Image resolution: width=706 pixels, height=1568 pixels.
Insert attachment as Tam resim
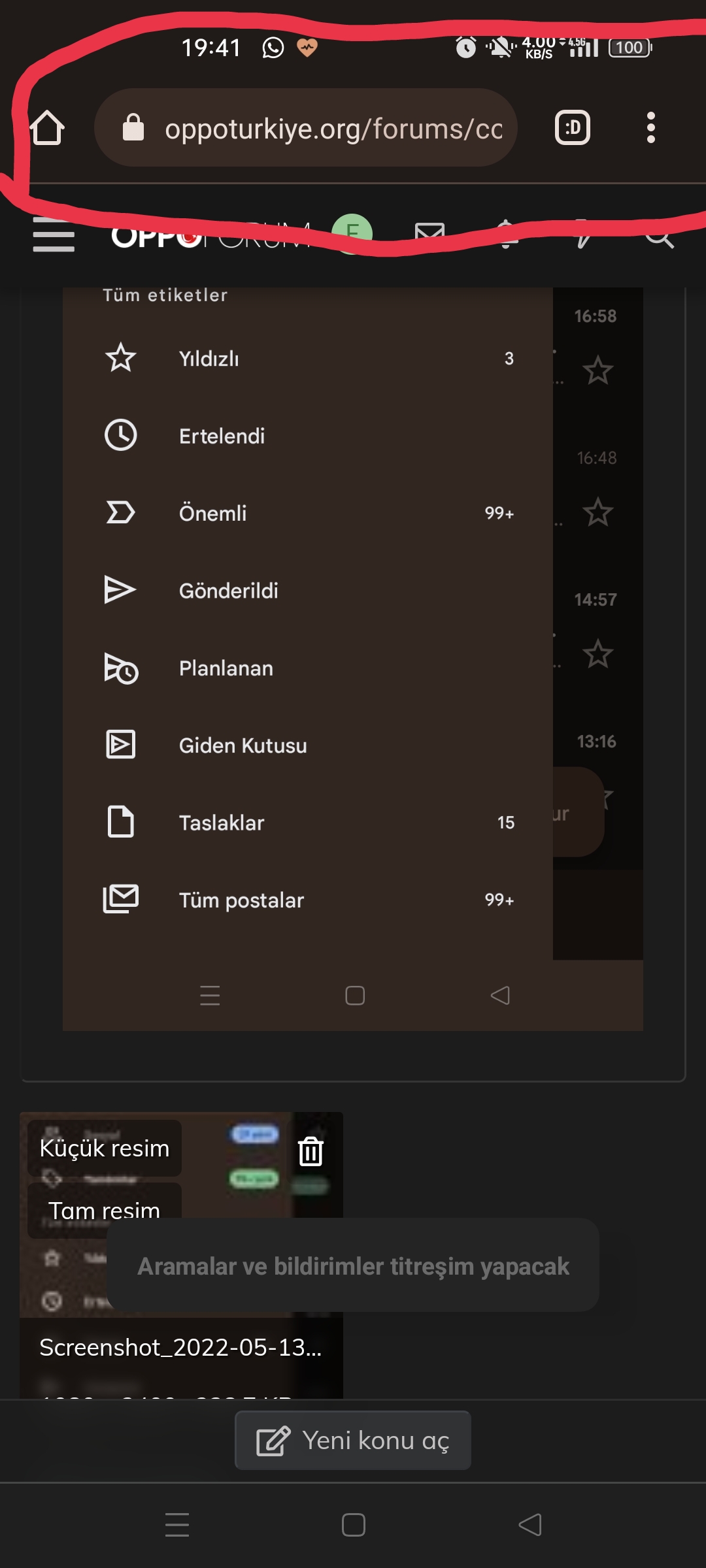[105, 1209]
